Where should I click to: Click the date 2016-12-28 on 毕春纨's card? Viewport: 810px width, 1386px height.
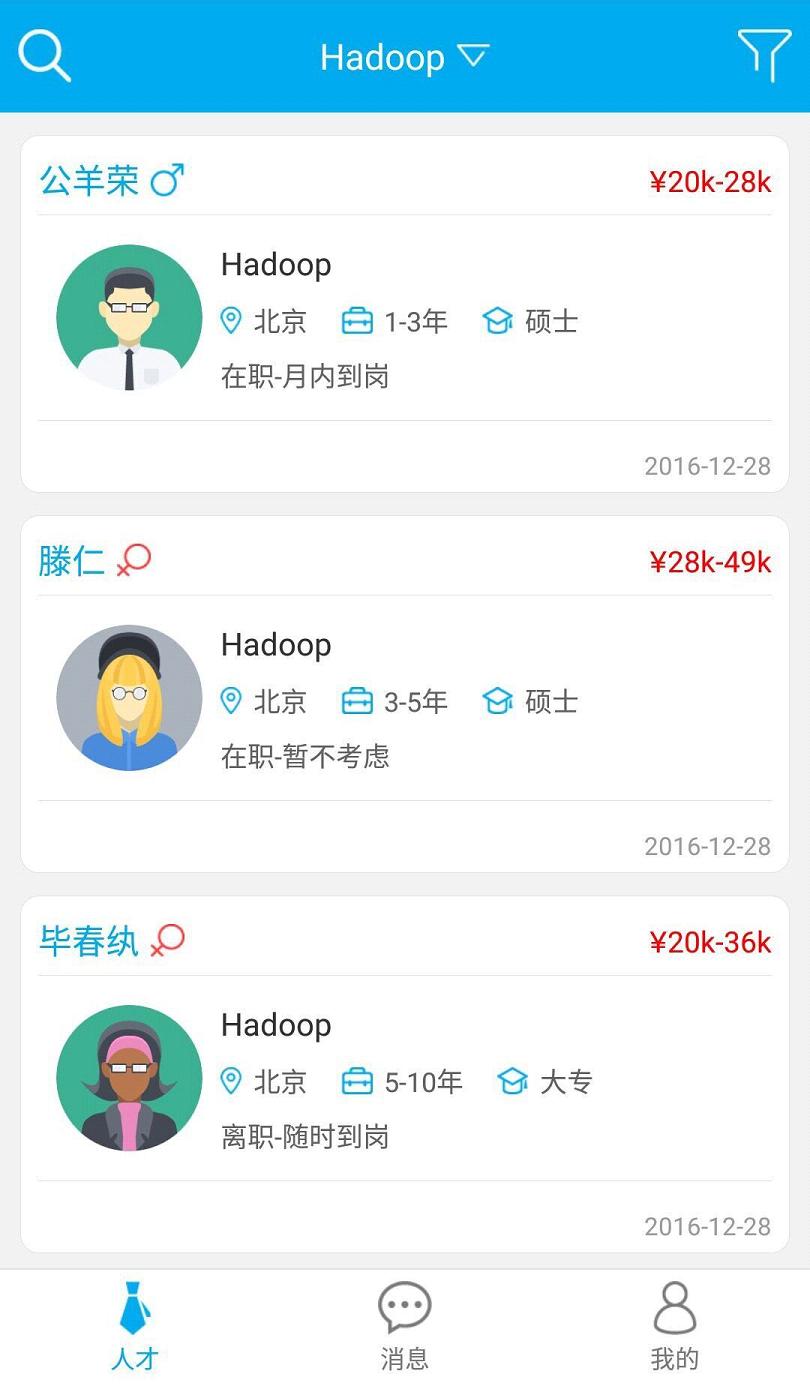click(x=707, y=1226)
